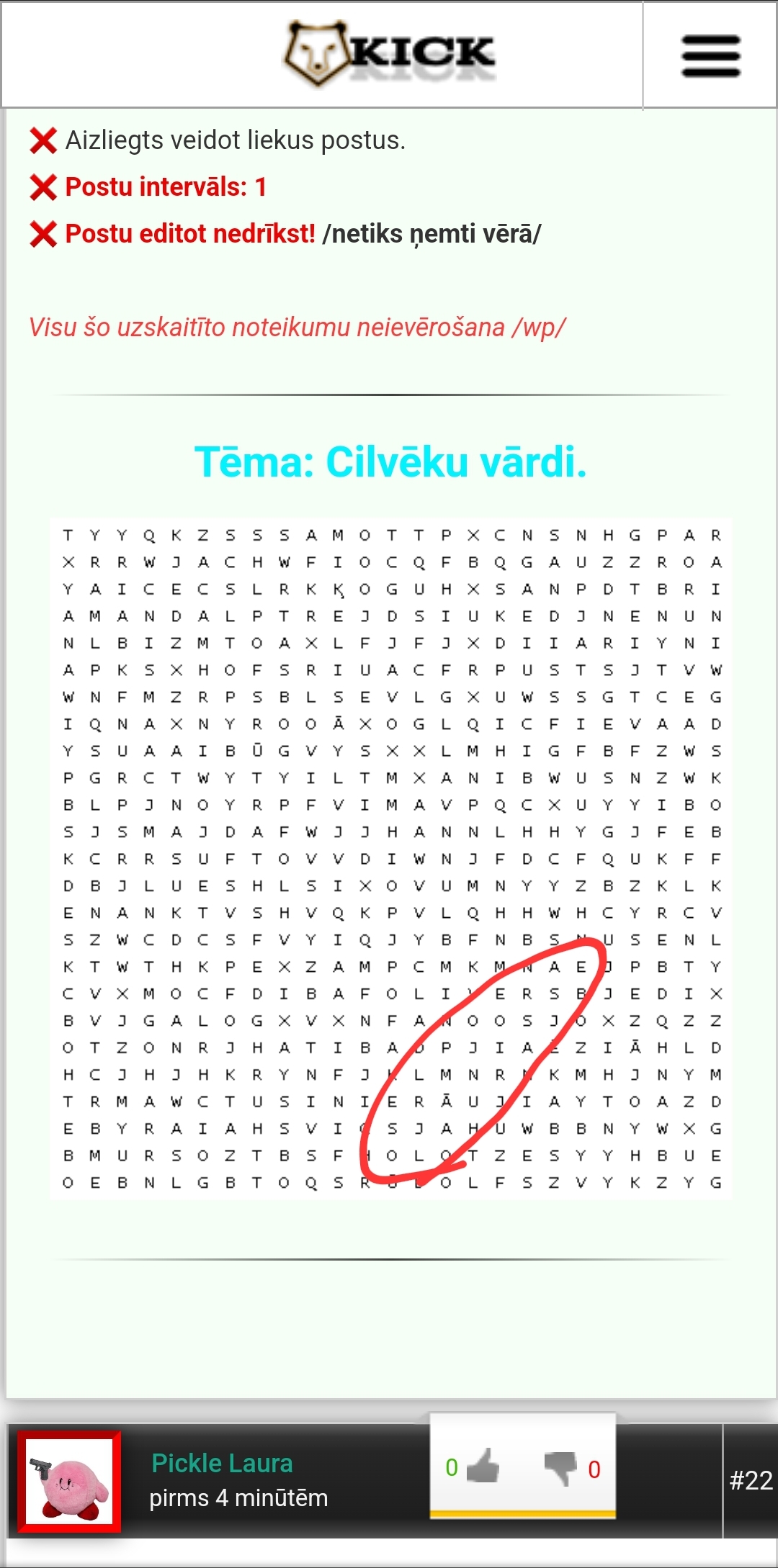Open the Kick logo homepage

[x=389, y=54]
